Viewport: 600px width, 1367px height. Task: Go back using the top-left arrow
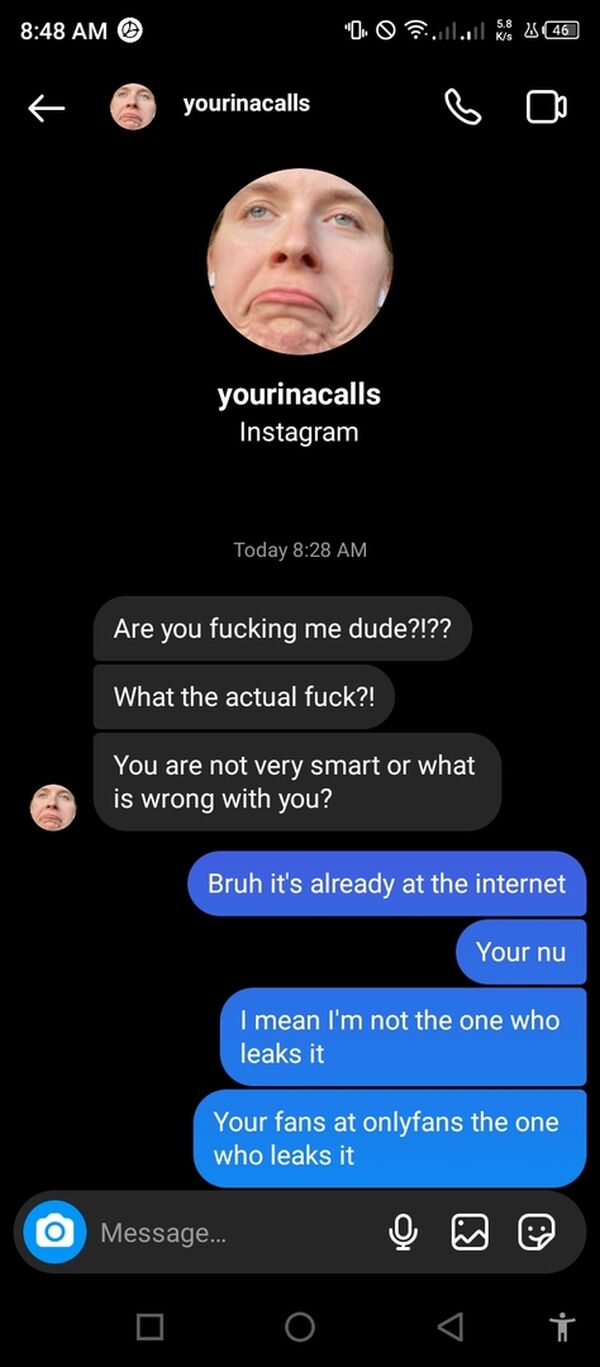[x=46, y=108]
